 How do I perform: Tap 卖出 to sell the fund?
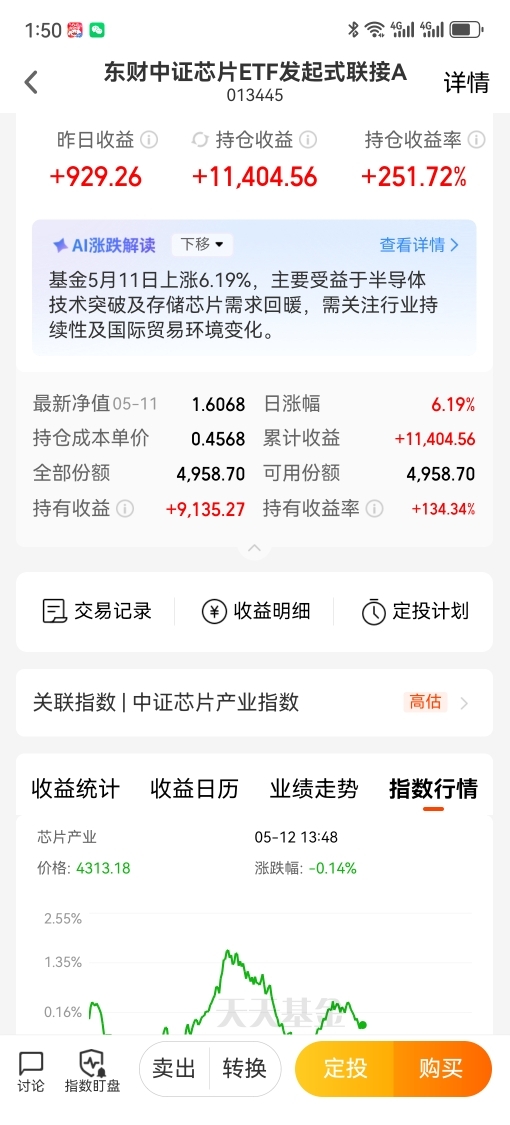point(174,1068)
